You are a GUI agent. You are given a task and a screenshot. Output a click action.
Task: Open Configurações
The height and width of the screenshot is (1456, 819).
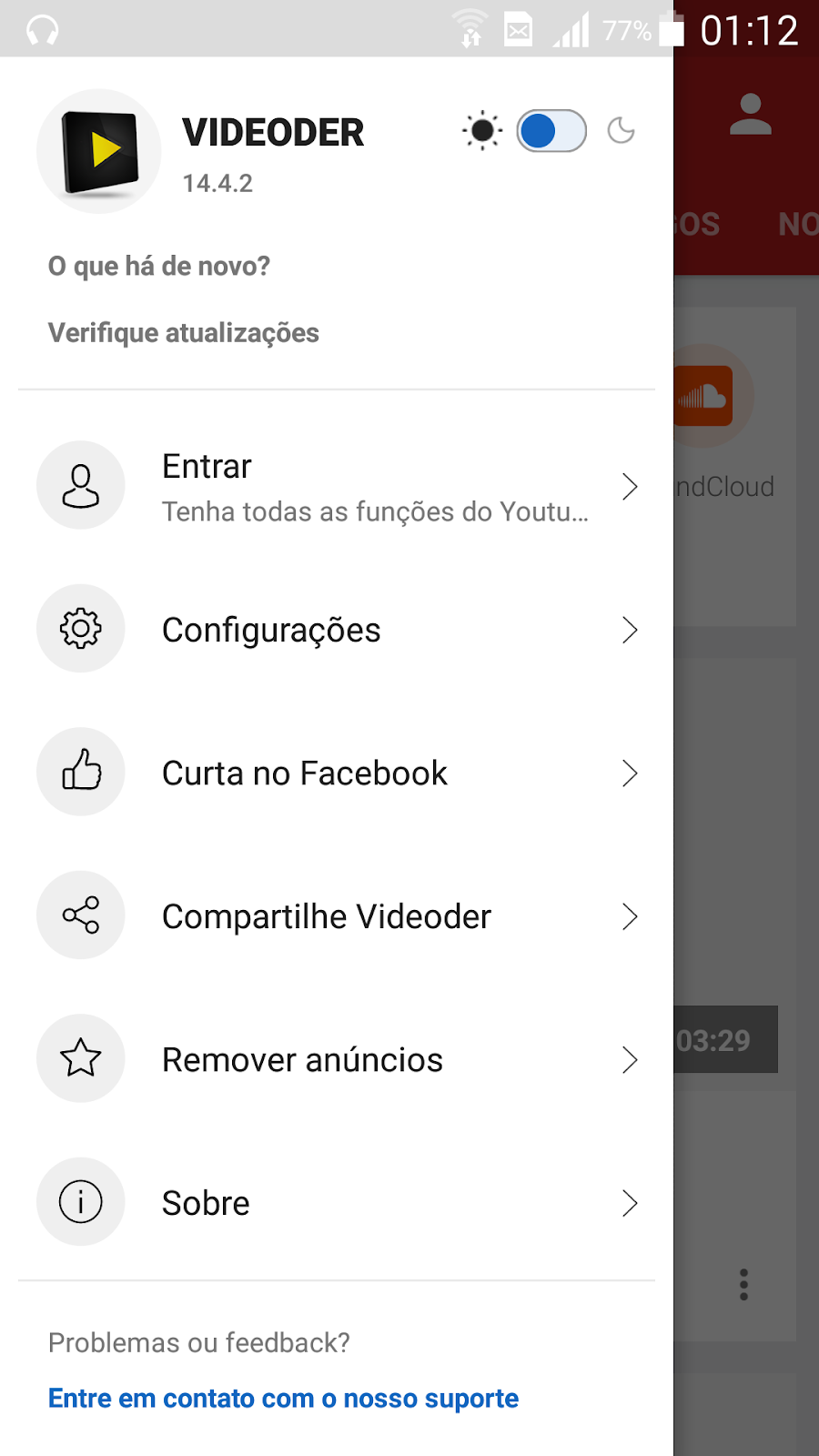click(x=337, y=630)
